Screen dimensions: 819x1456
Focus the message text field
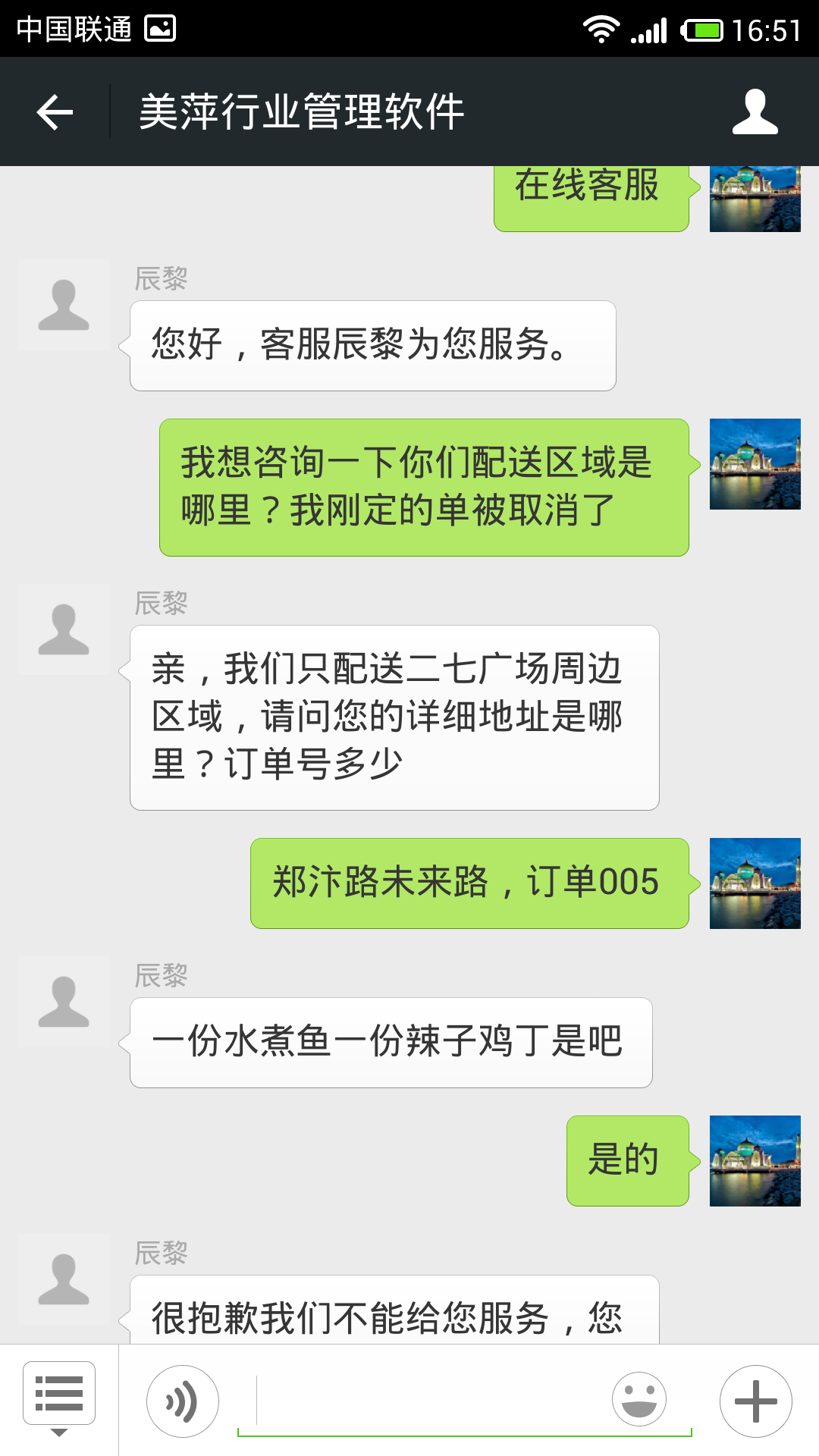coord(432,1401)
